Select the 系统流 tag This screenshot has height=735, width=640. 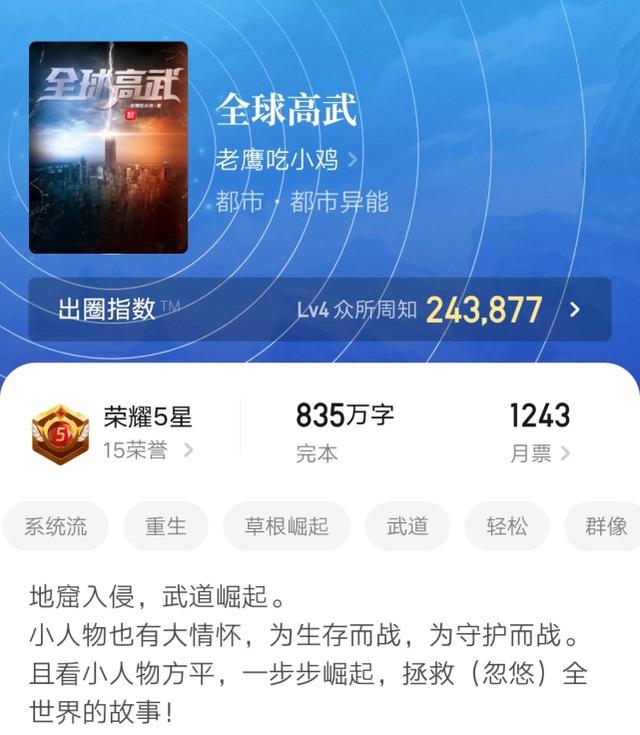56,526
